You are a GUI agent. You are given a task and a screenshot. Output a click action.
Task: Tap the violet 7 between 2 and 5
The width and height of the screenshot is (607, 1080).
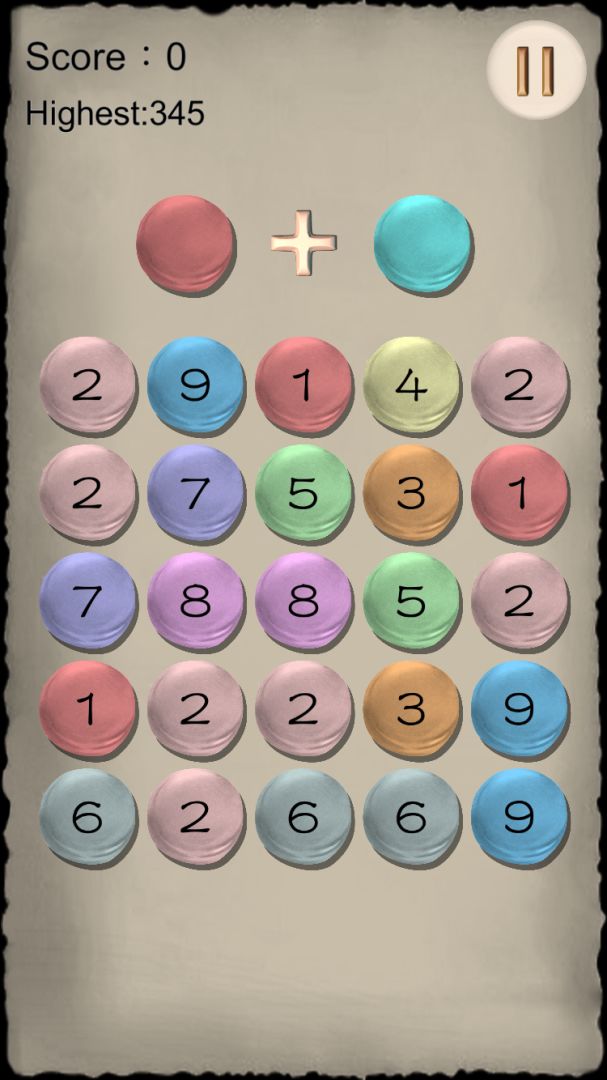pos(195,493)
